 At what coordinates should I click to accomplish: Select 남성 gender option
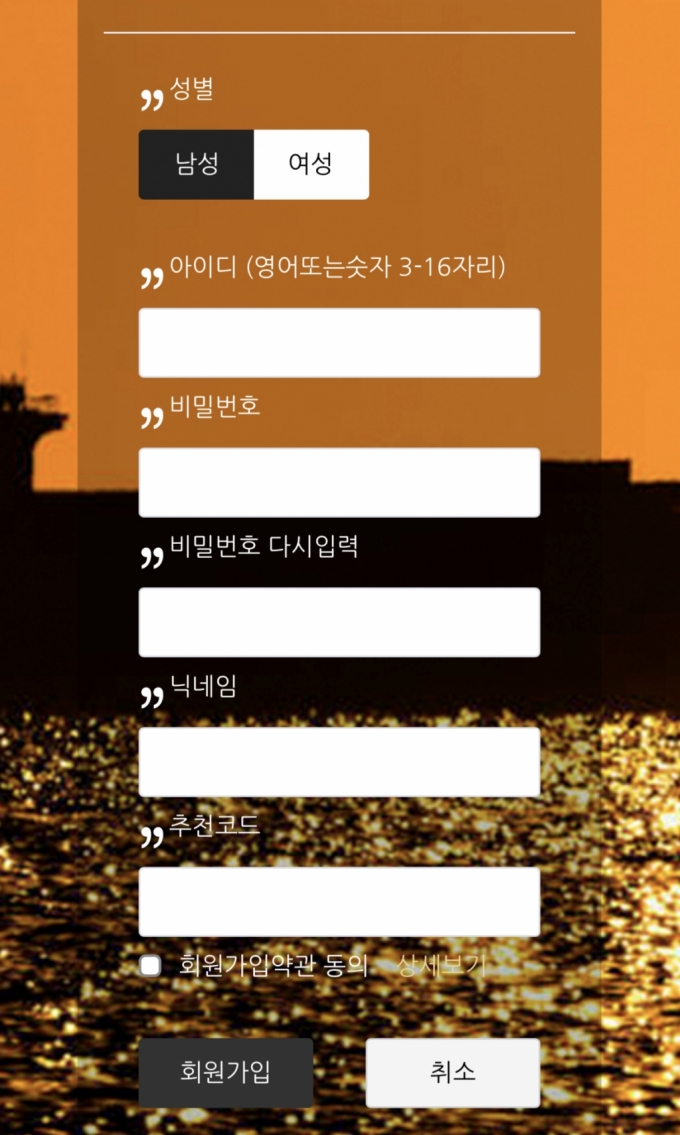coord(196,164)
